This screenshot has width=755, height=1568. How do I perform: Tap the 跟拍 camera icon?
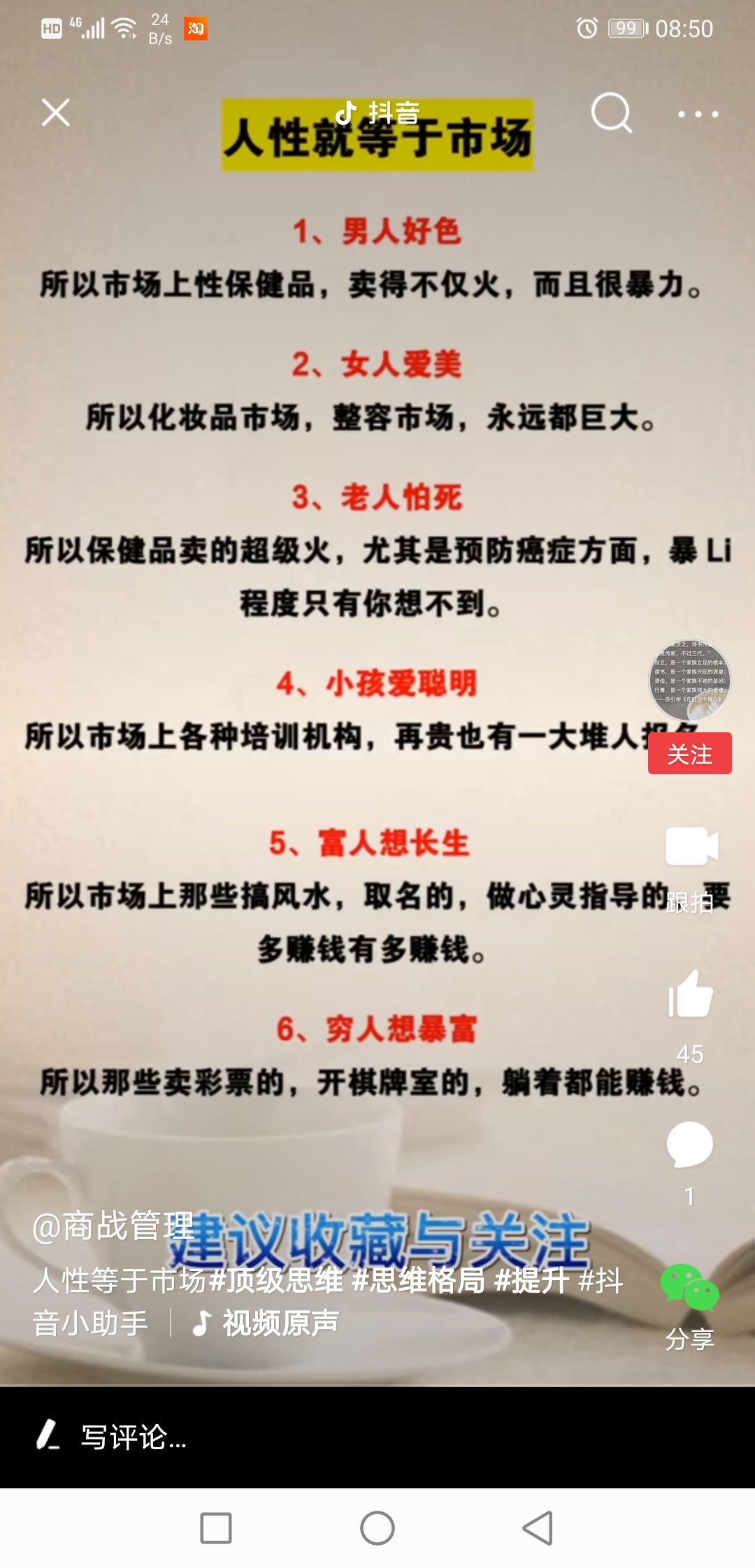pyautogui.click(x=691, y=847)
